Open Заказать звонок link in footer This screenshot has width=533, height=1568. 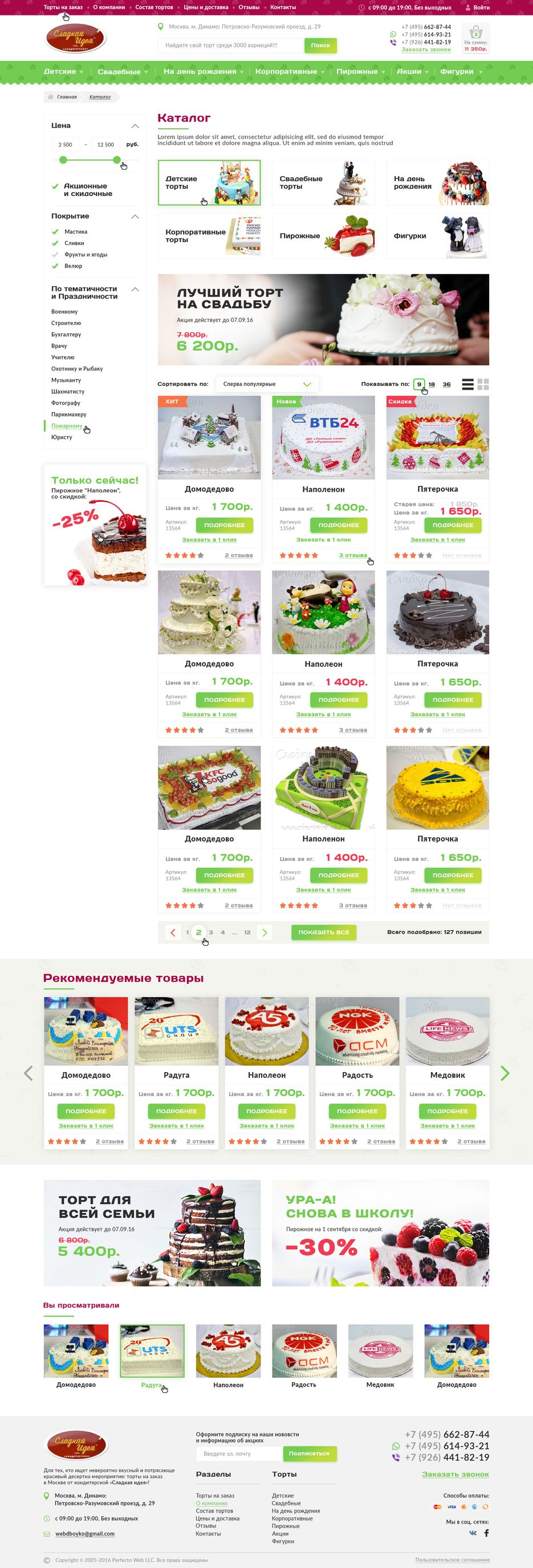tap(455, 1473)
